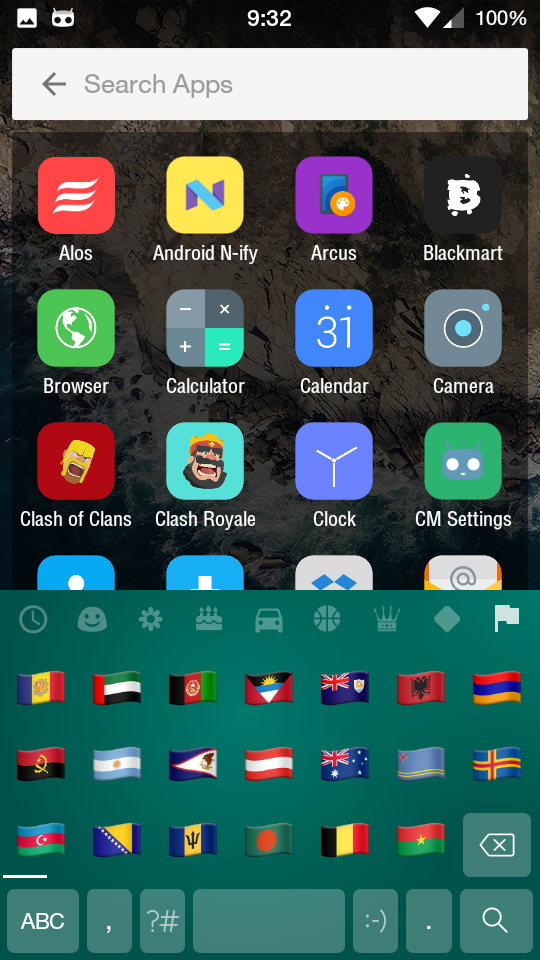
Task: Switch to recent emojis clock tab
Action: click(33, 620)
